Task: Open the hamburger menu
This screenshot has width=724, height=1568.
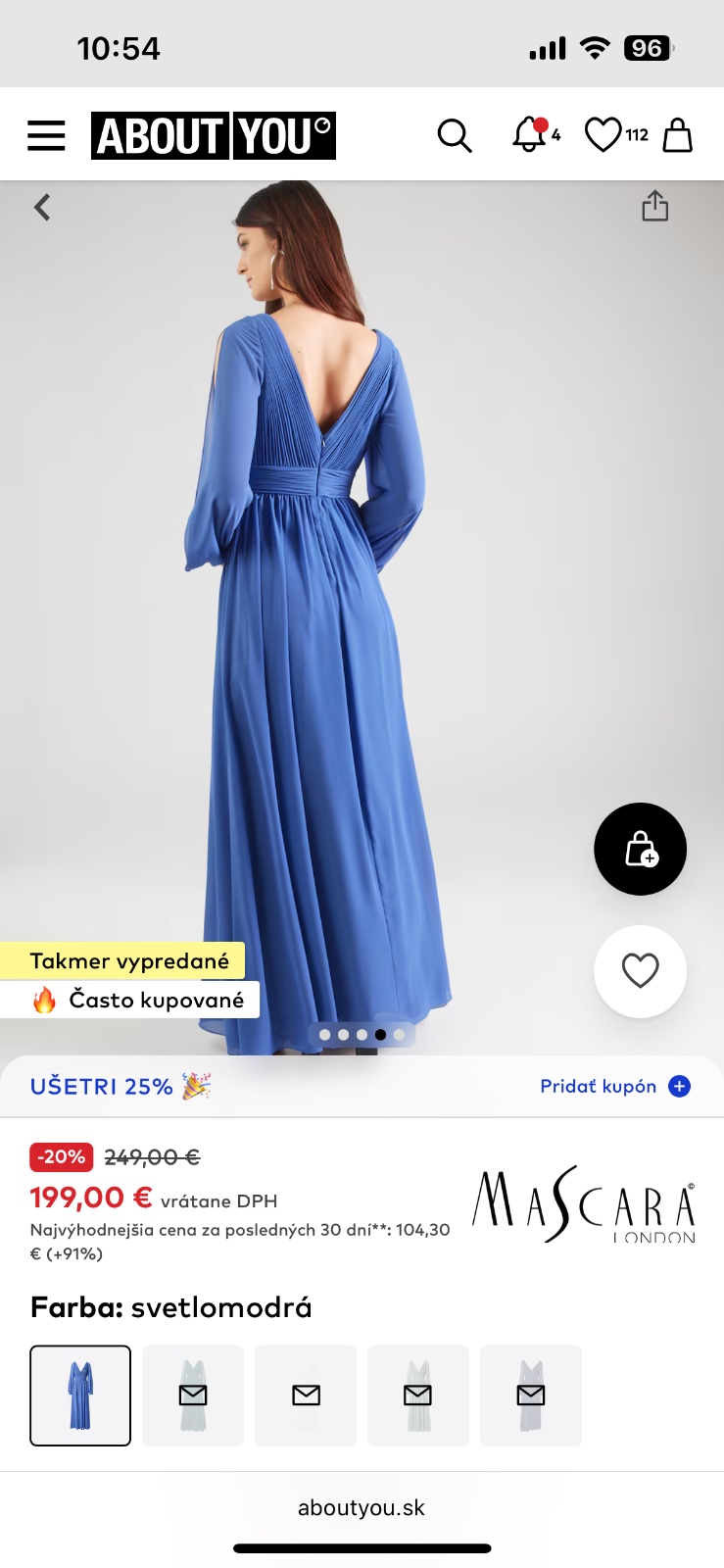Action: (x=46, y=135)
